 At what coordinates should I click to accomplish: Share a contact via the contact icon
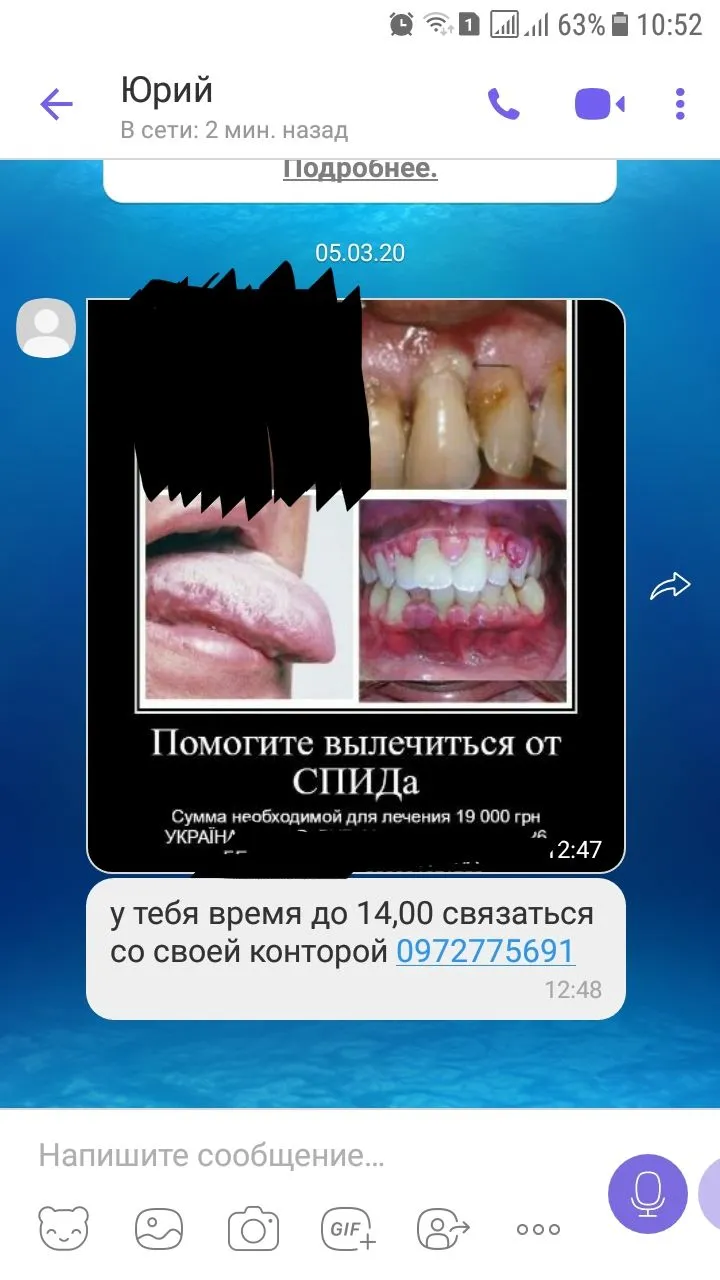(443, 1229)
